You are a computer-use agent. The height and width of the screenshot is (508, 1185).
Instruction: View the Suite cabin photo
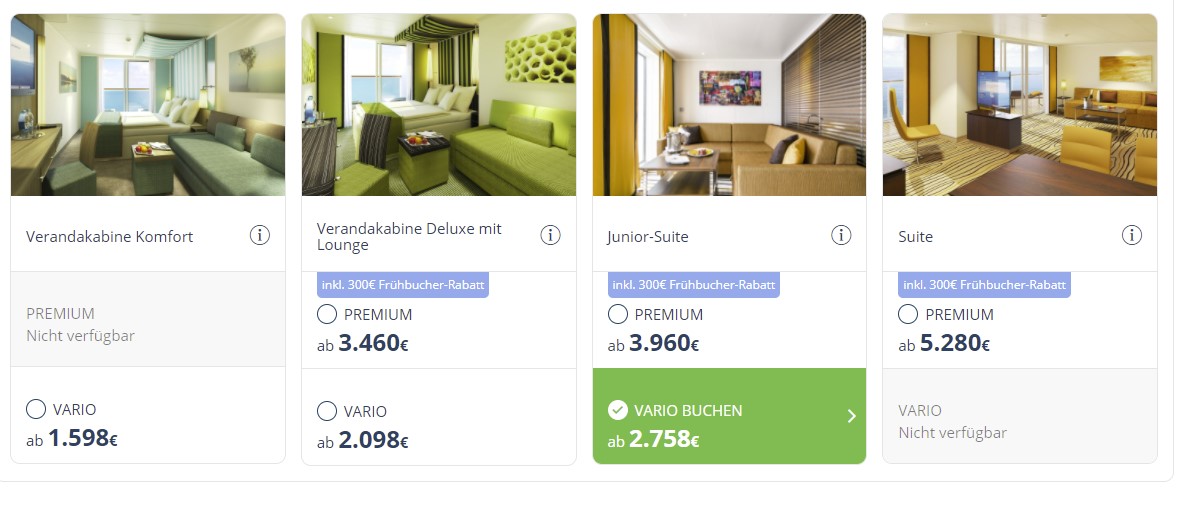(x=1019, y=105)
